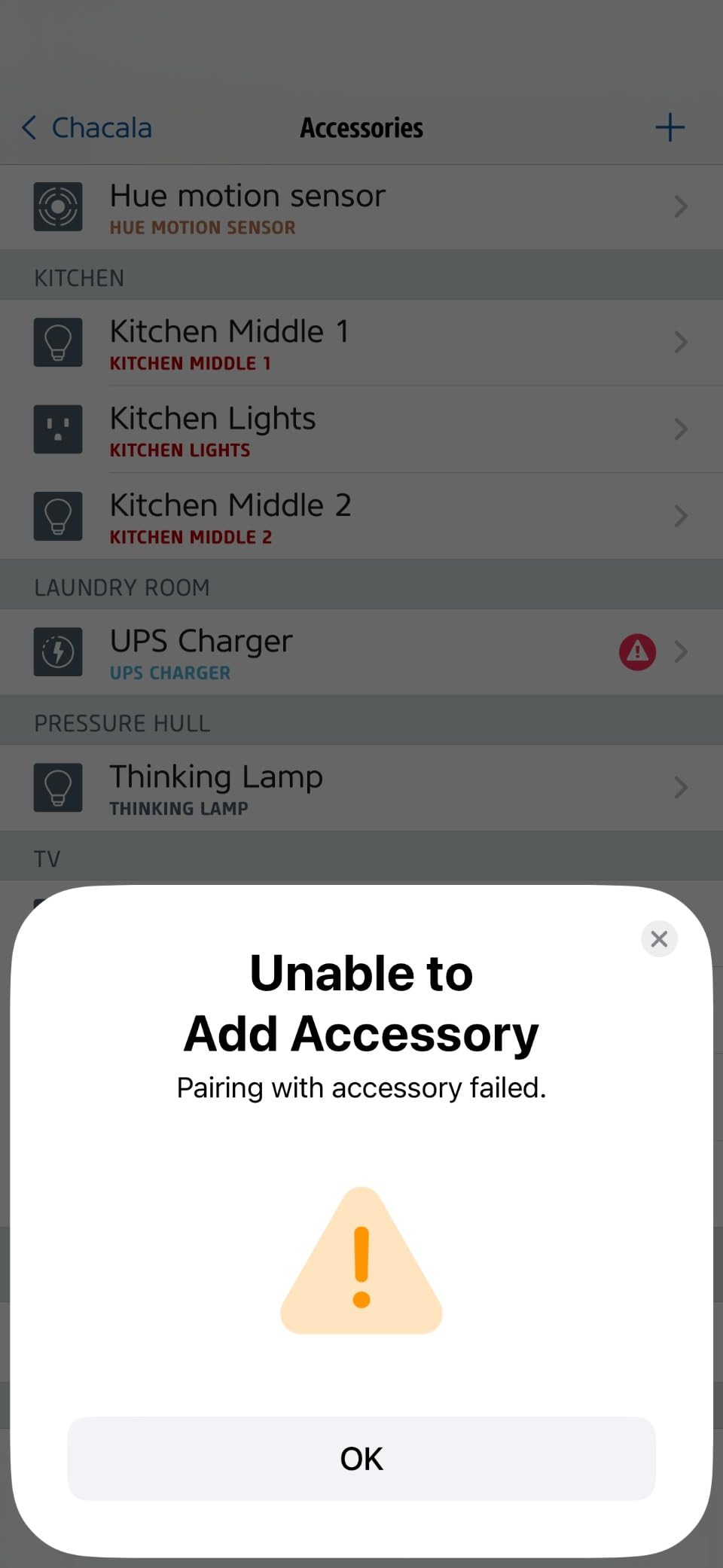
Task: Select the Accessories title
Action: 361,127
